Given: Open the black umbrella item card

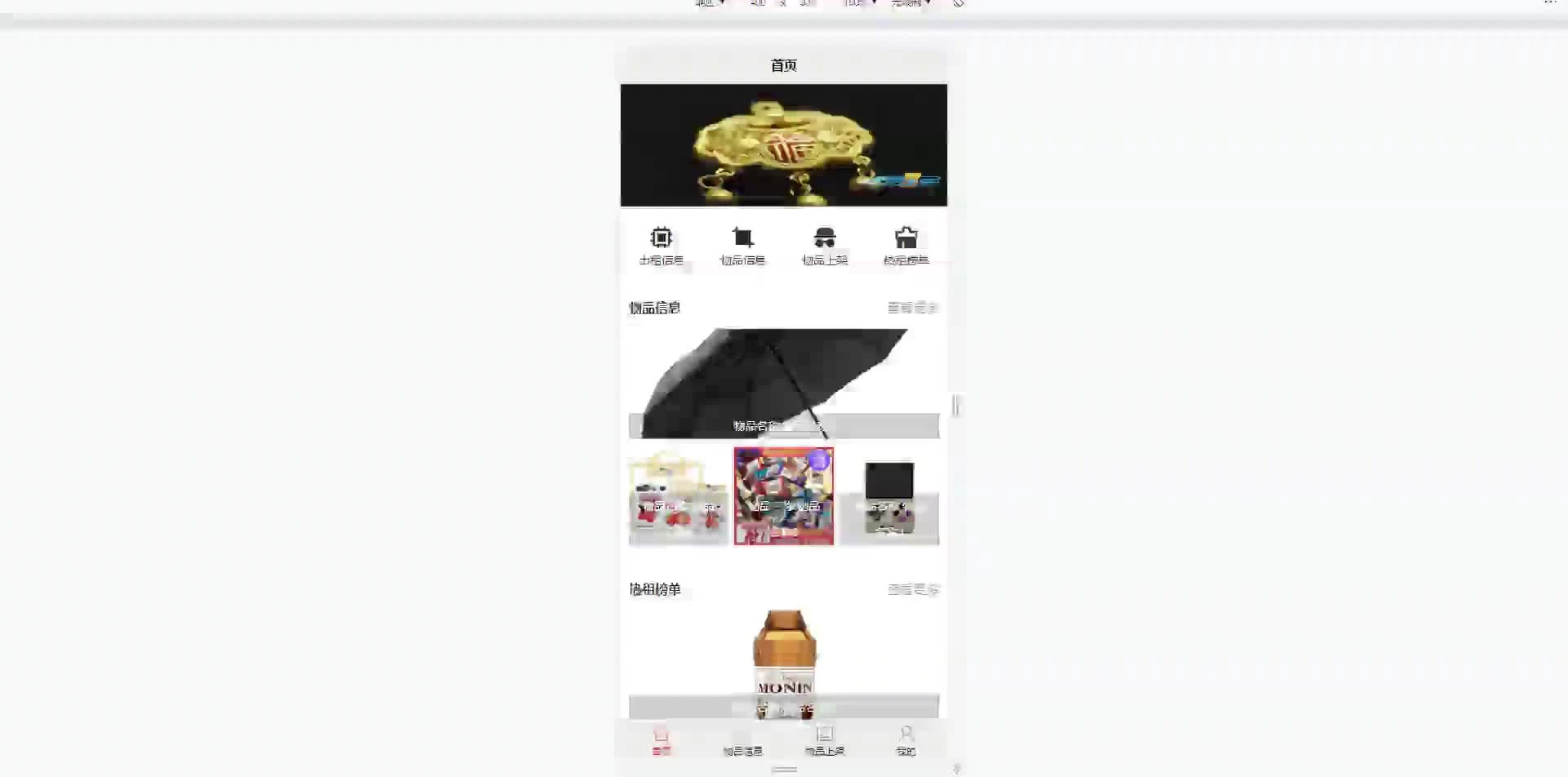Looking at the screenshot, I should (783, 383).
